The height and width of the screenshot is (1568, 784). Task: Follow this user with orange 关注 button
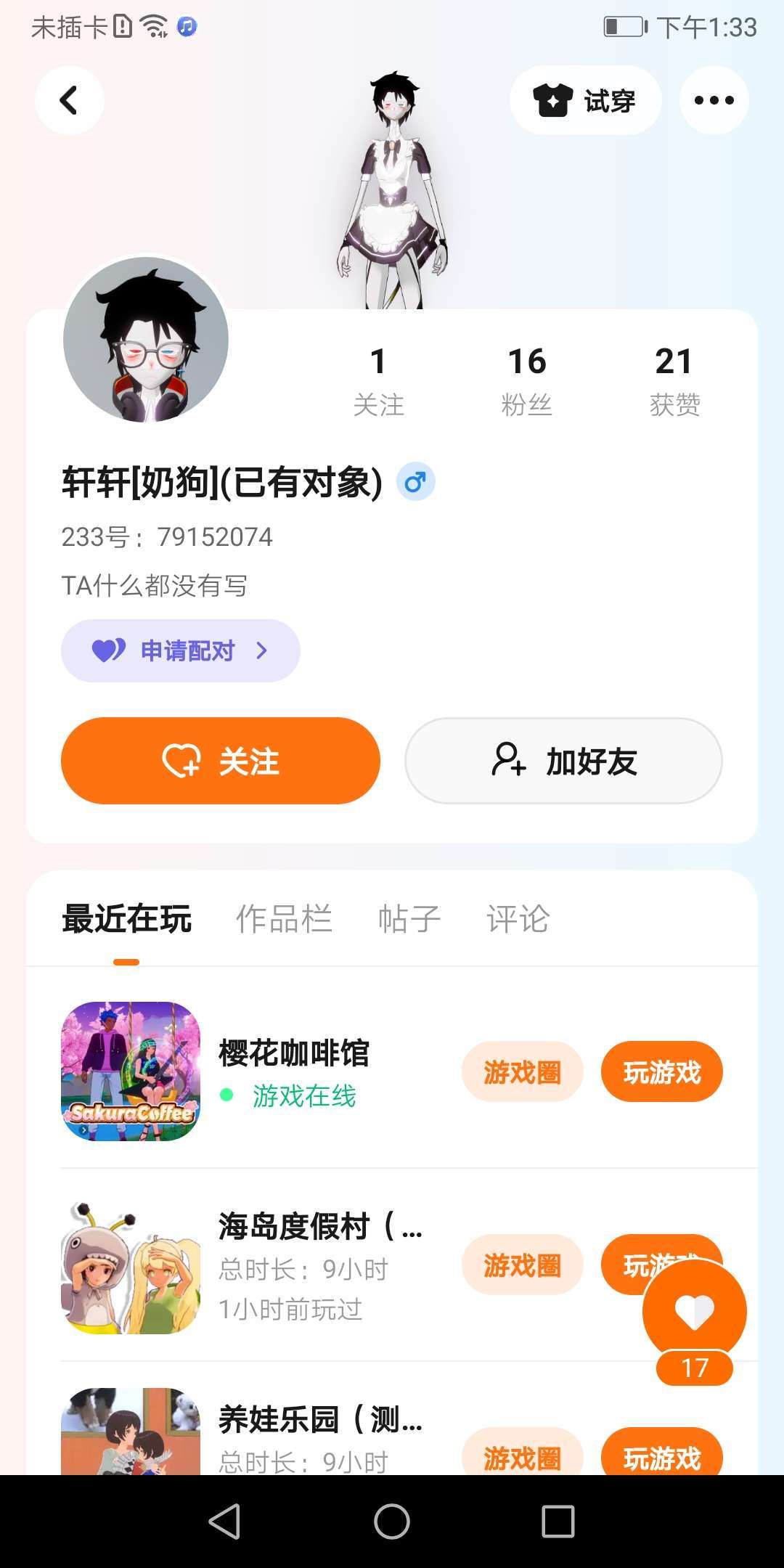pyautogui.click(x=220, y=761)
